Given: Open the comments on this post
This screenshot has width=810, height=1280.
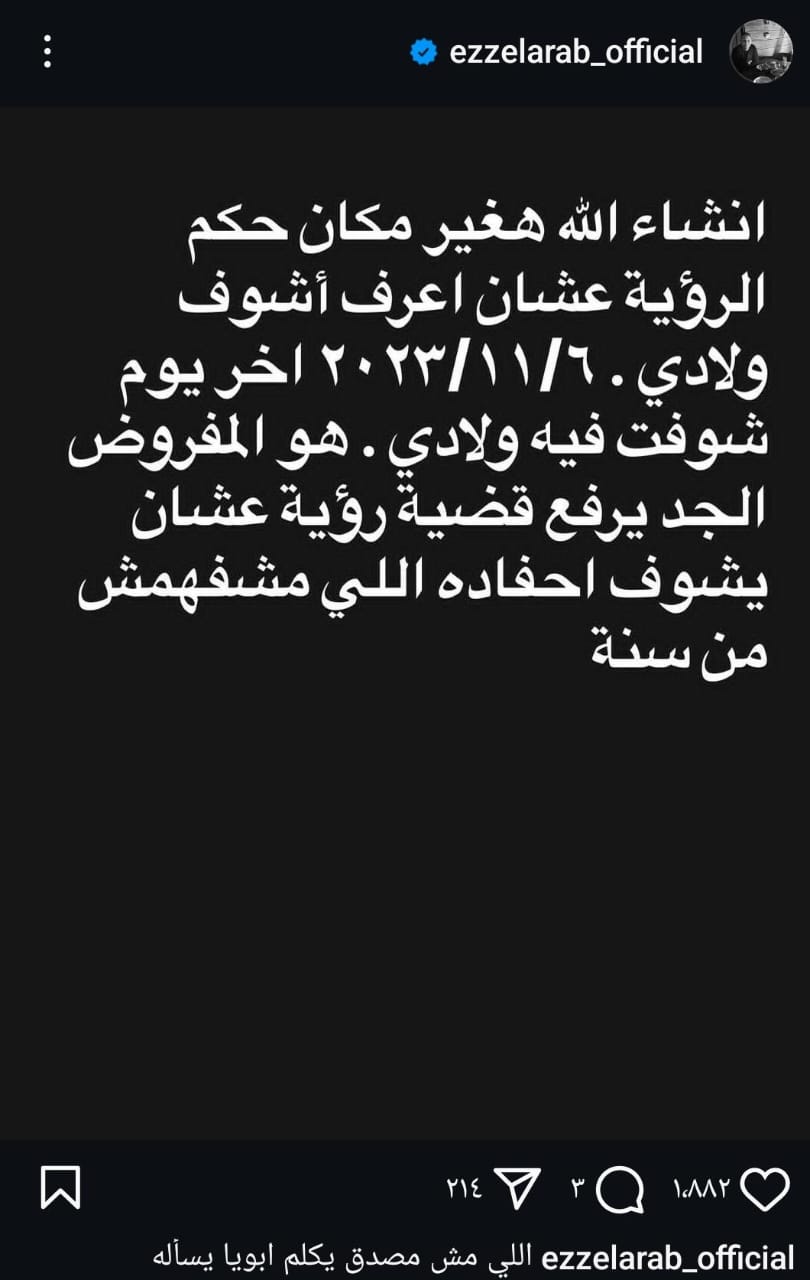Looking at the screenshot, I should point(620,1189).
